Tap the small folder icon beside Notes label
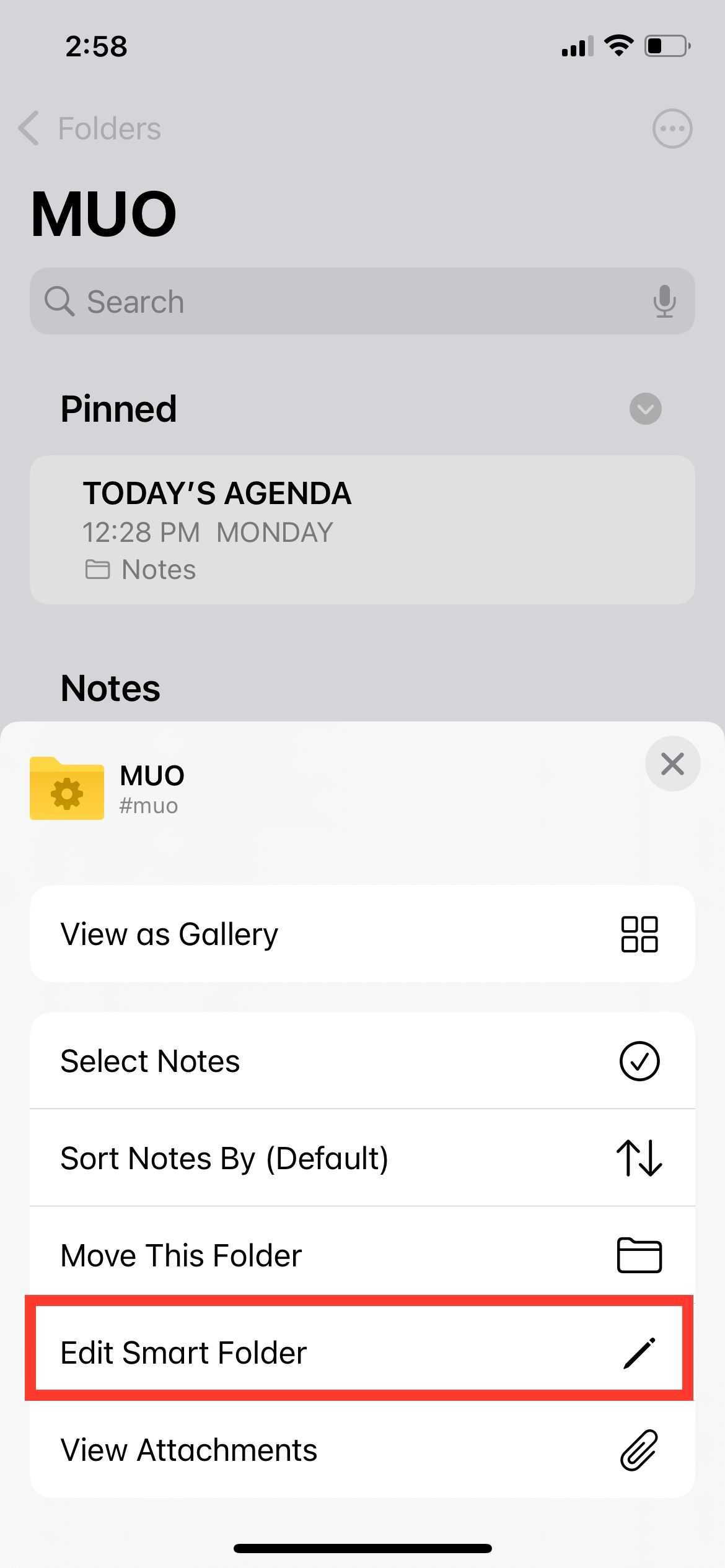 99,568
